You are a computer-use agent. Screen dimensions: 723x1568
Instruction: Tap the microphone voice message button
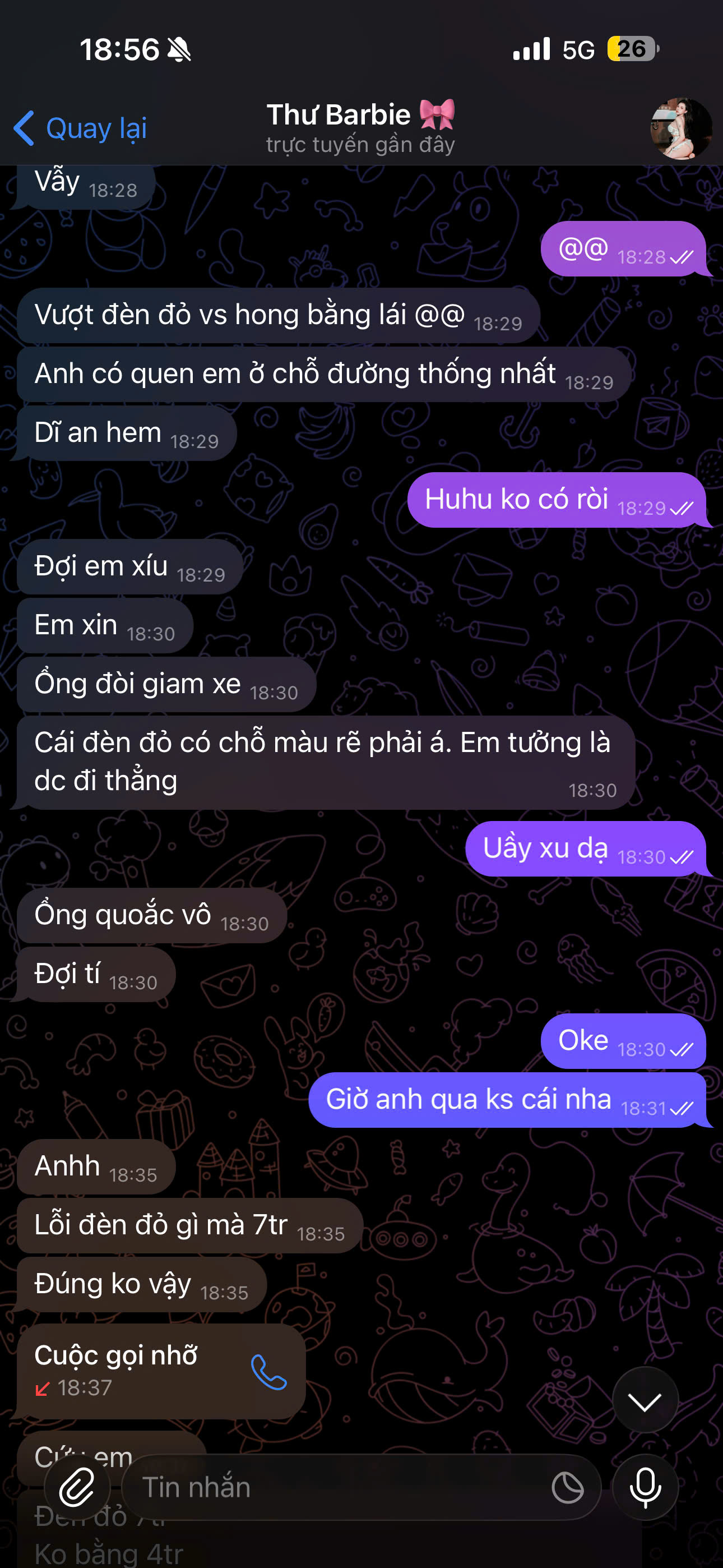(x=645, y=1487)
